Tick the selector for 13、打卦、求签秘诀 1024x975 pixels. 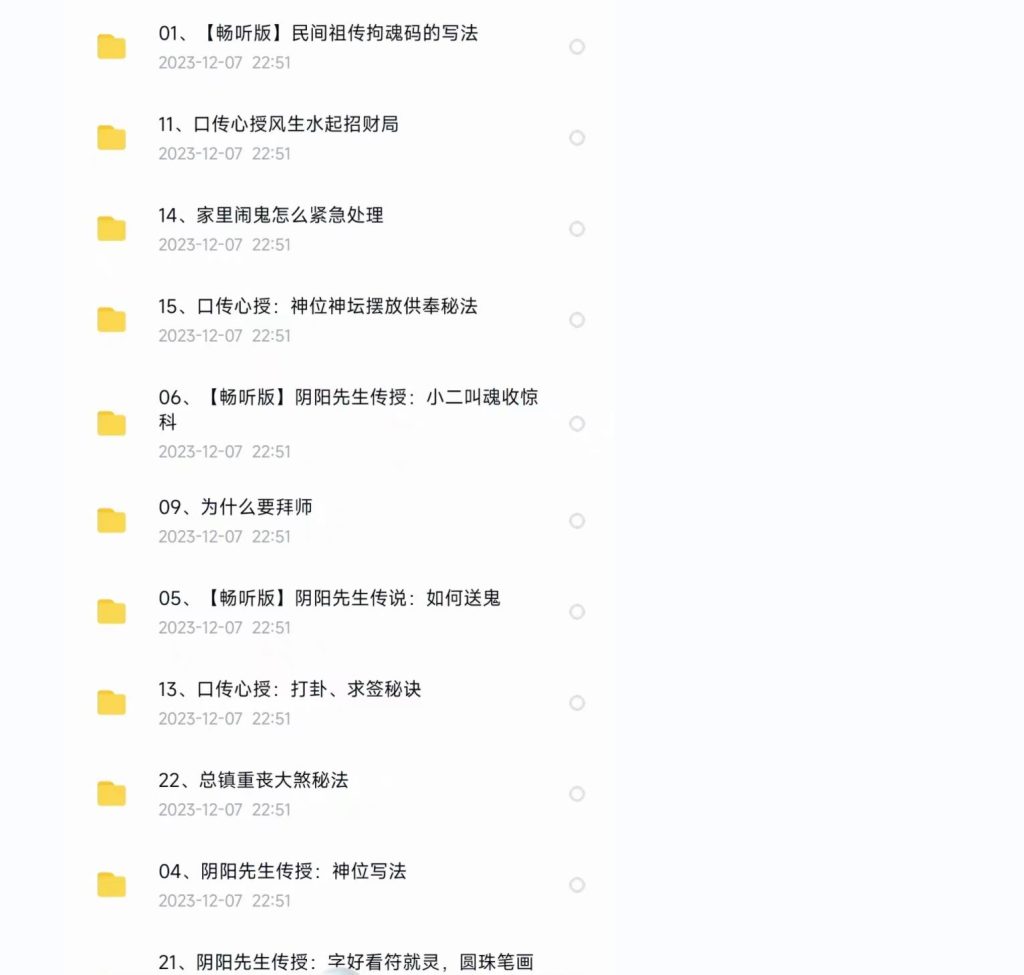(577, 703)
